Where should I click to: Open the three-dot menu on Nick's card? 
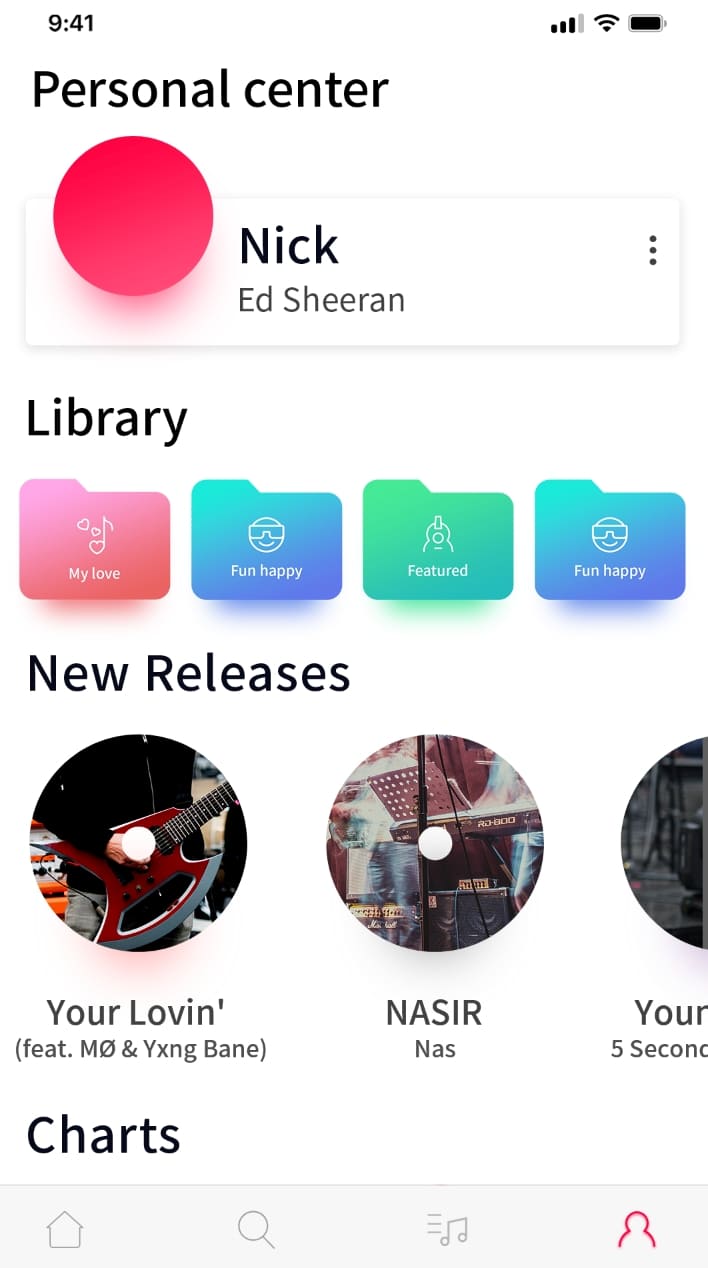(652, 250)
